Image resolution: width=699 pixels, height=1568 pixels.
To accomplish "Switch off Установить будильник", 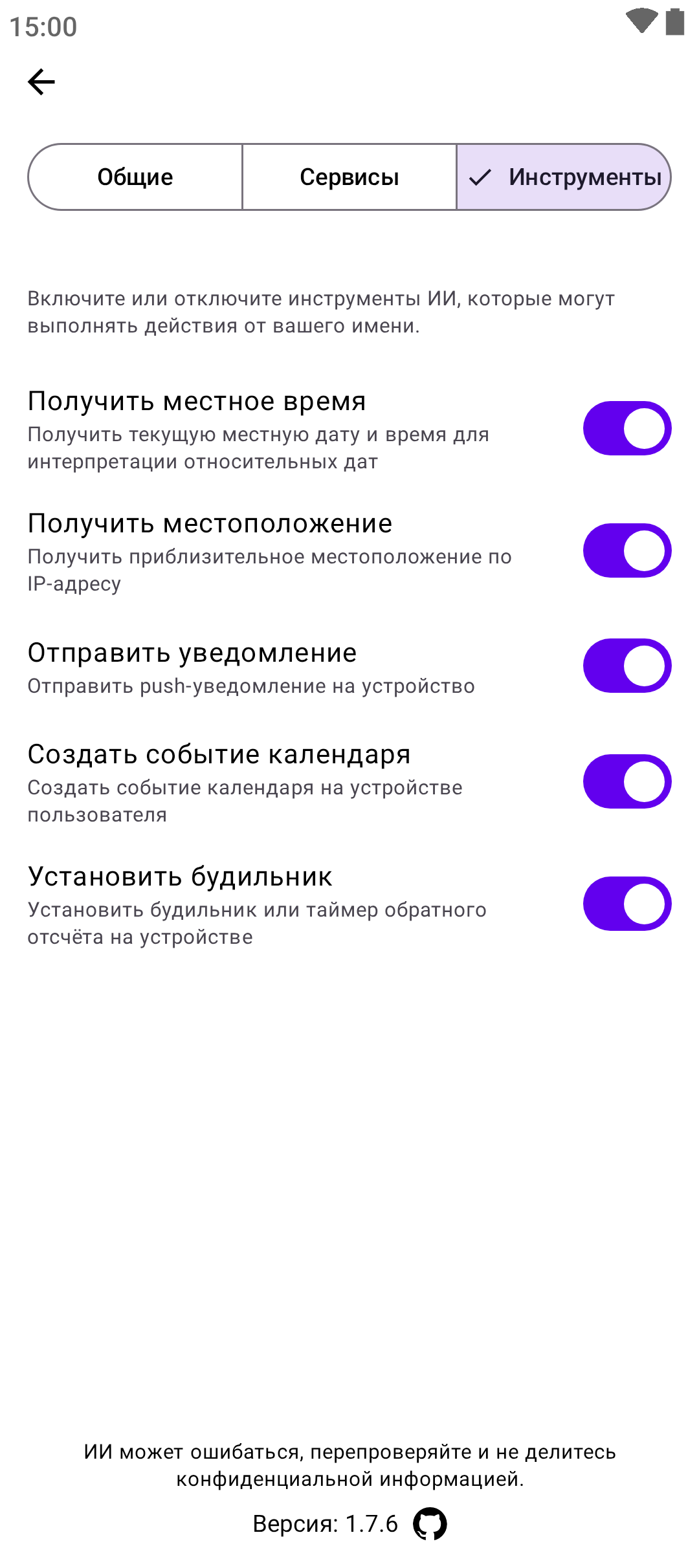I will point(627,904).
